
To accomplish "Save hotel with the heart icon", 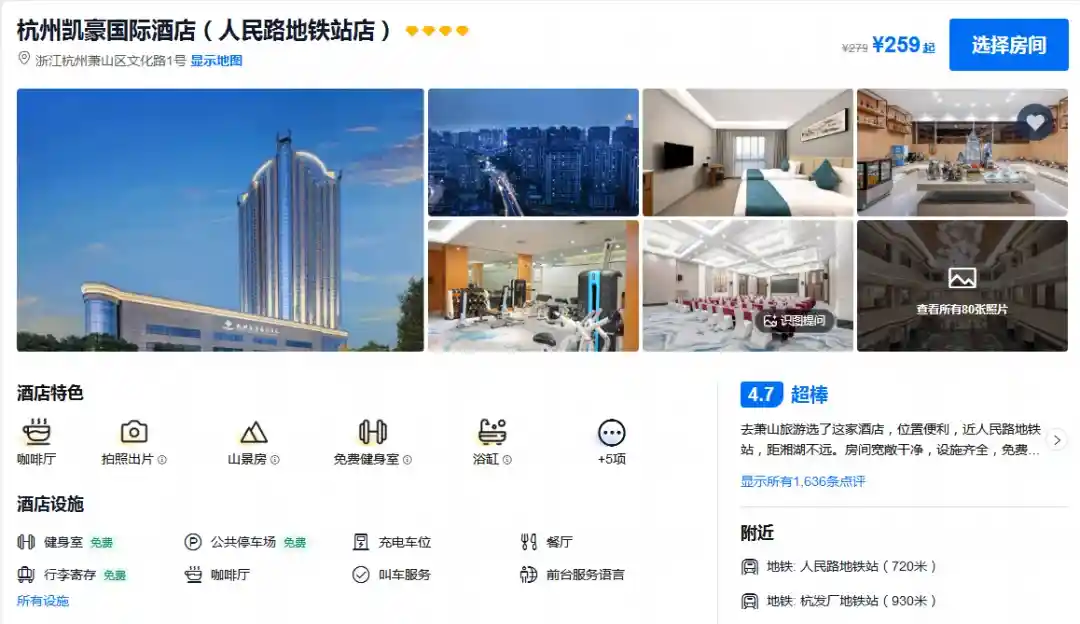I will 1035,122.
